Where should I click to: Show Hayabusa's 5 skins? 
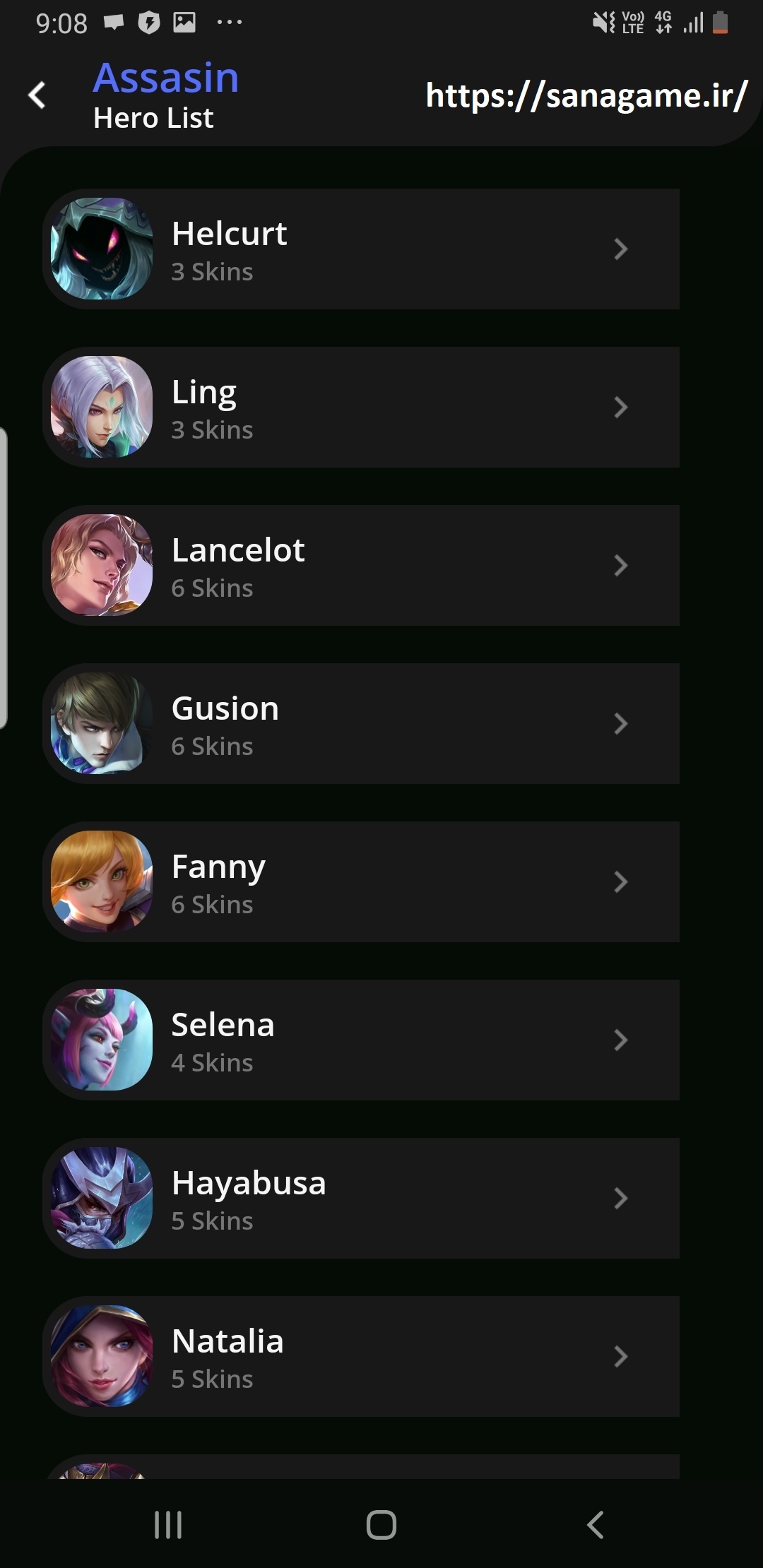click(x=361, y=1198)
